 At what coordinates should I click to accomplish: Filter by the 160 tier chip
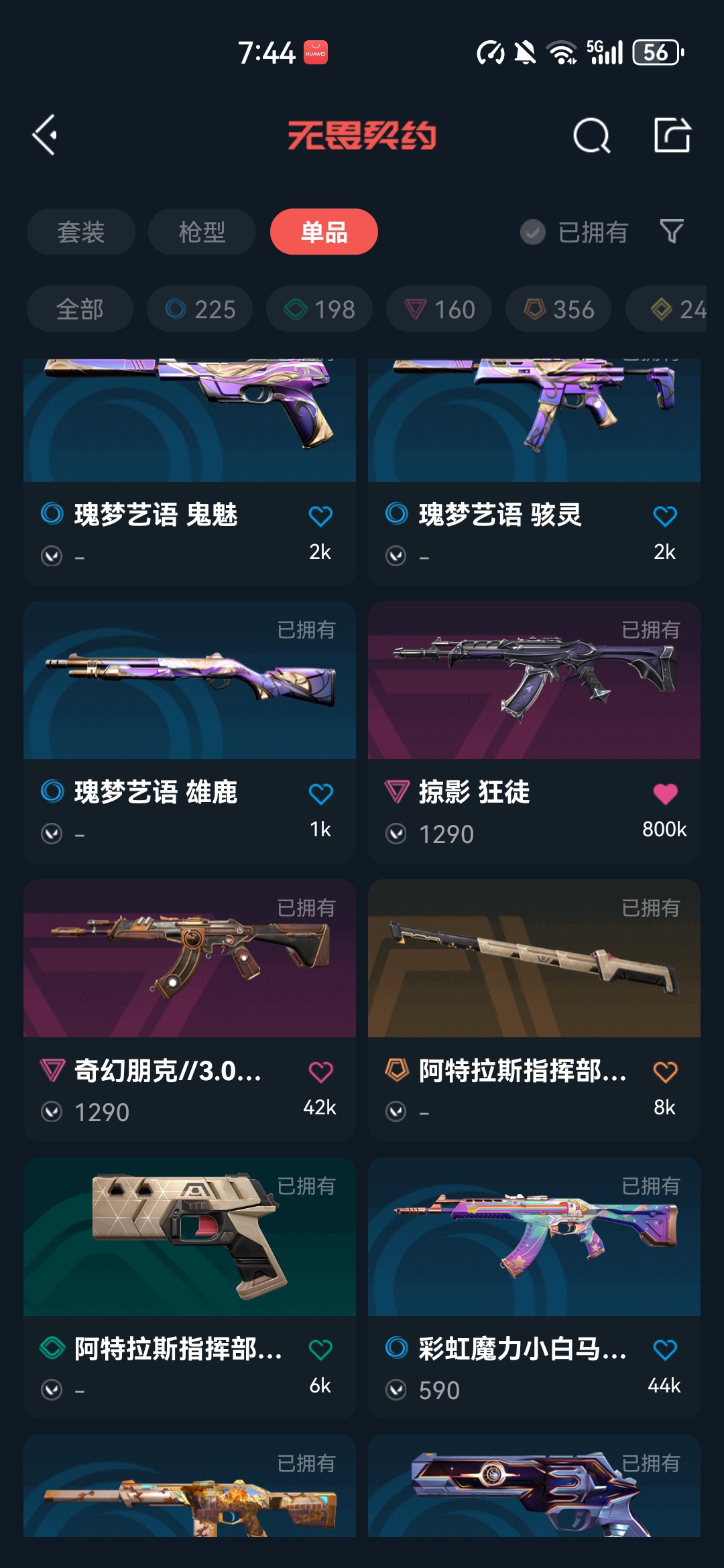[439, 309]
